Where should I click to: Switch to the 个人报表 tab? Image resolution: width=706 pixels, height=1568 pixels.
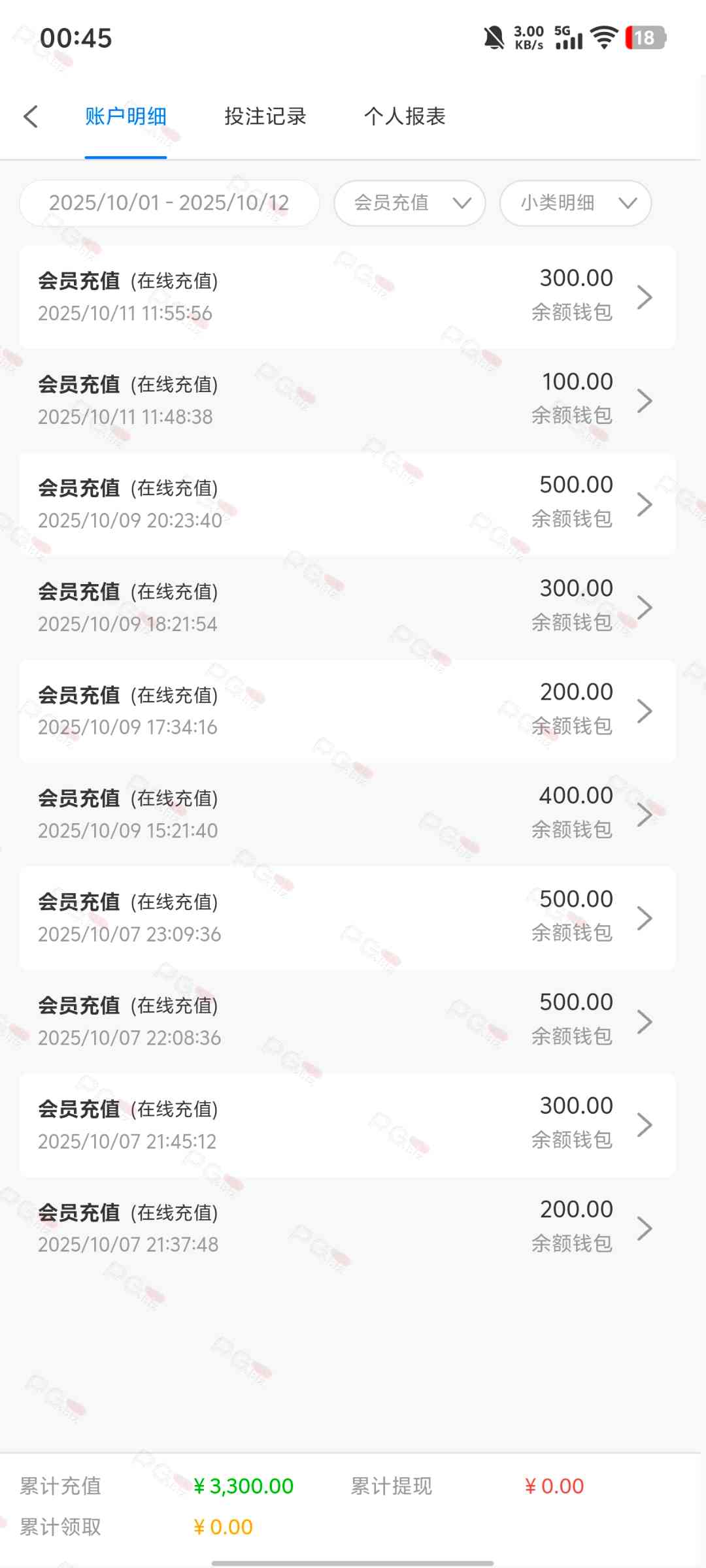[x=405, y=117]
